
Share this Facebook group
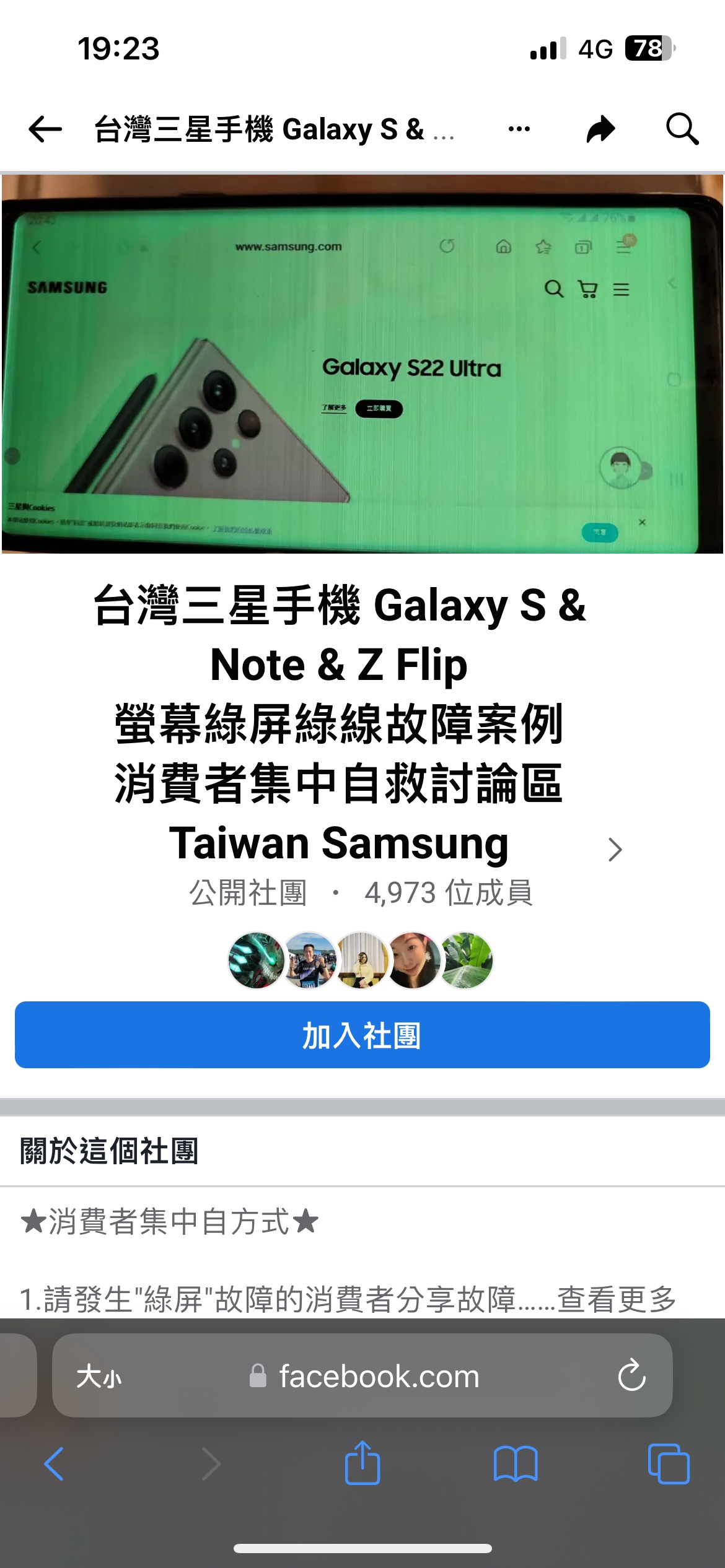[x=600, y=129]
